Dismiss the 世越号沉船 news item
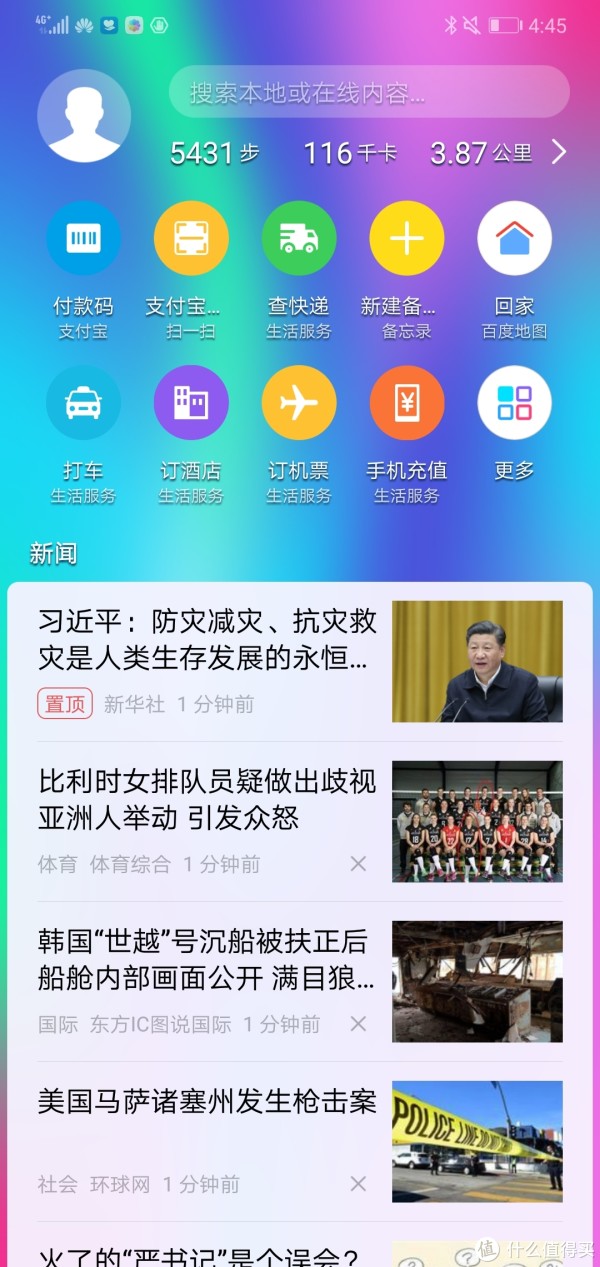 coord(358,1024)
